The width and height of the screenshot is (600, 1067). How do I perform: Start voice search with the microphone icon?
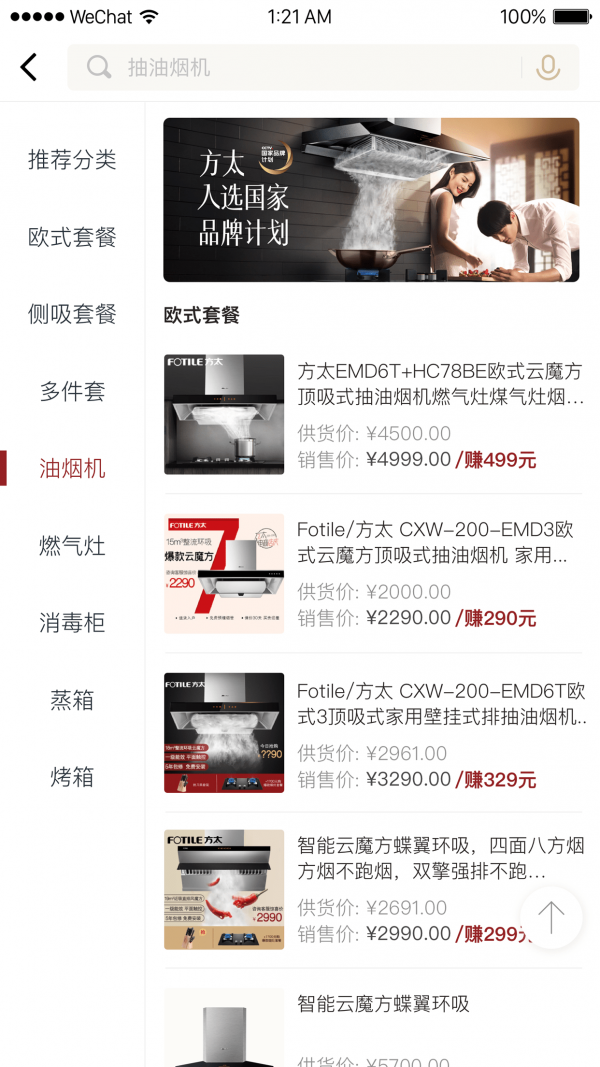pyautogui.click(x=548, y=67)
